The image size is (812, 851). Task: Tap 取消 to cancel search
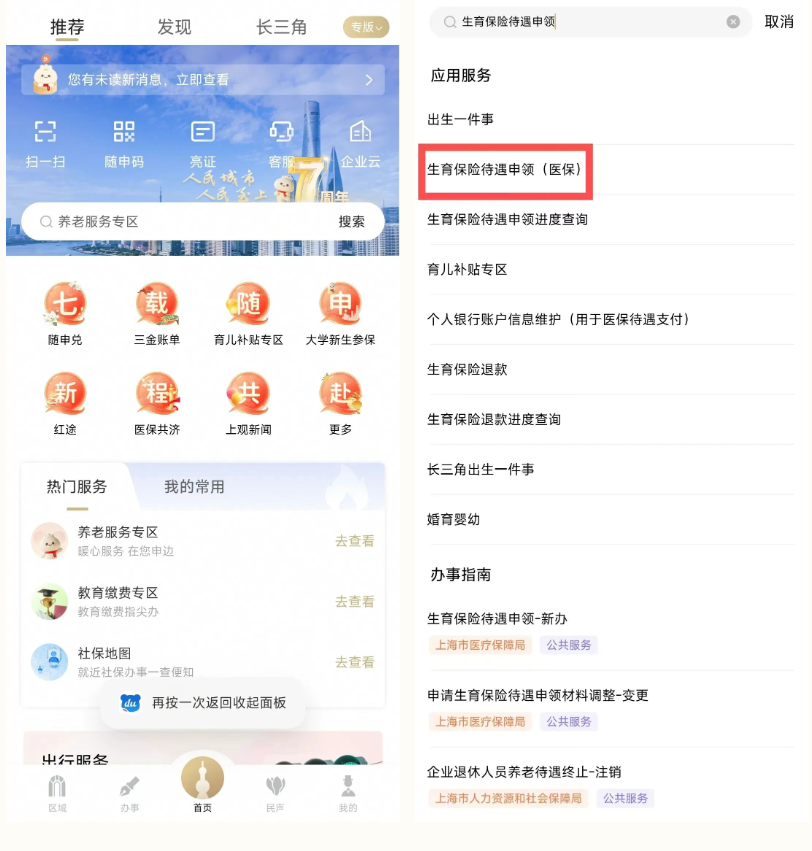click(x=779, y=22)
